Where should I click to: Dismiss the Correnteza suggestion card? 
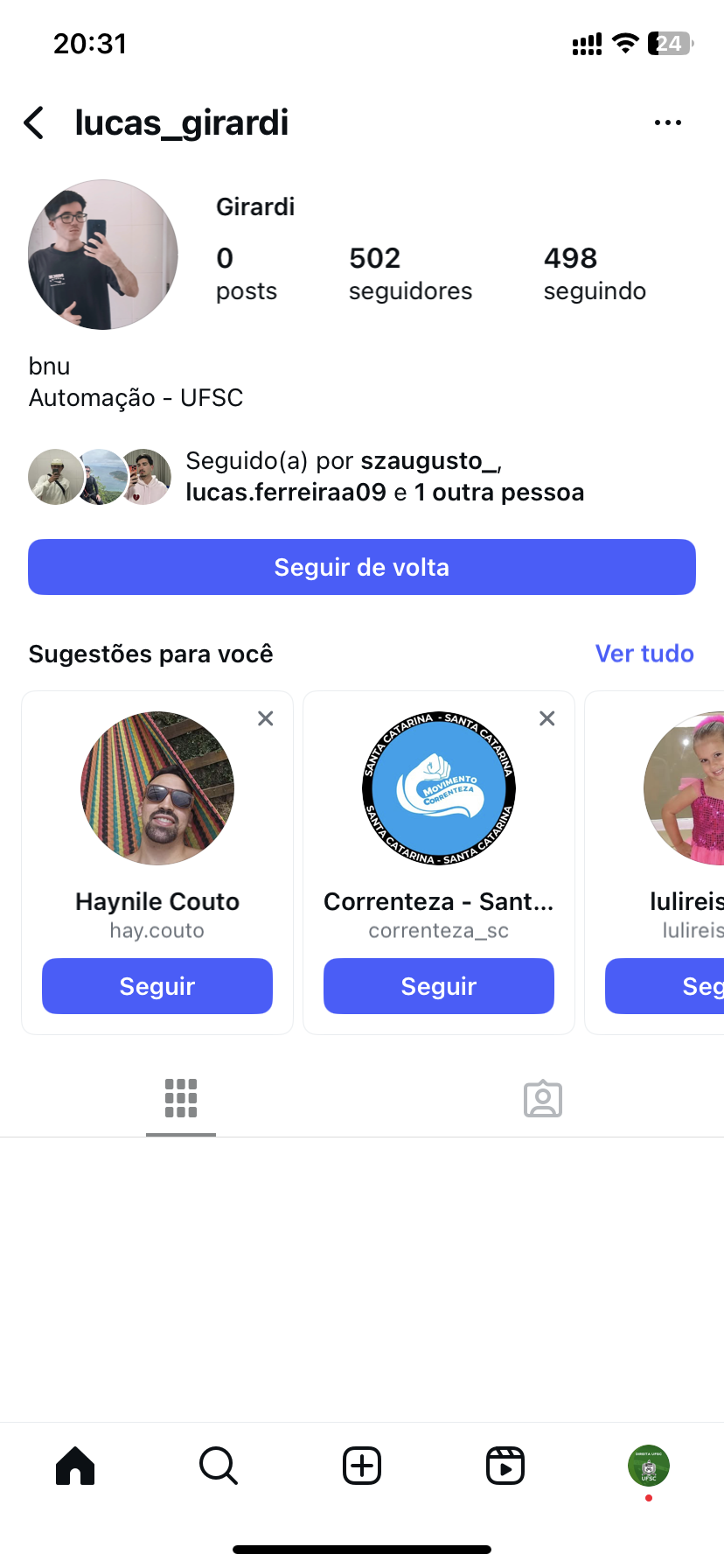[x=547, y=718]
